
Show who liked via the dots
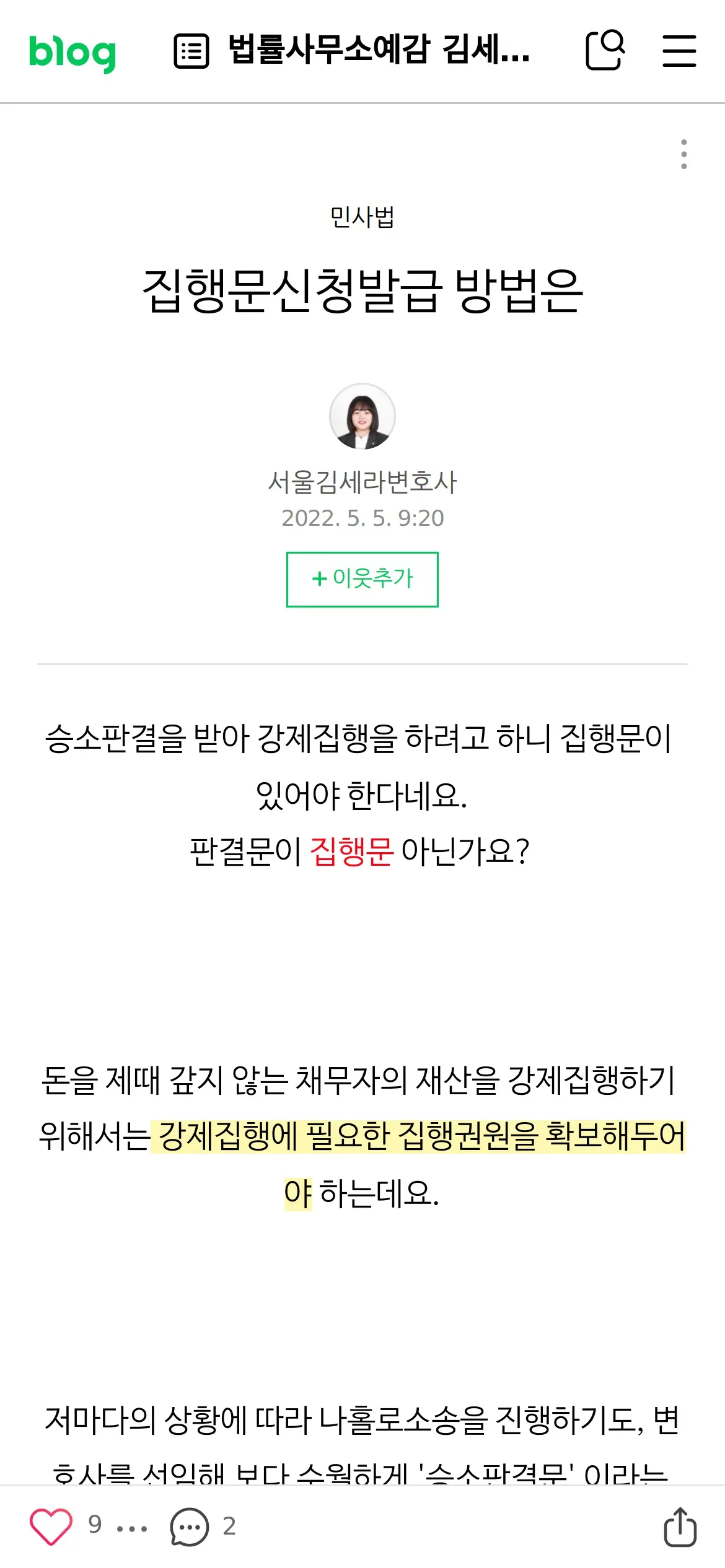(x=132, y=1528)
